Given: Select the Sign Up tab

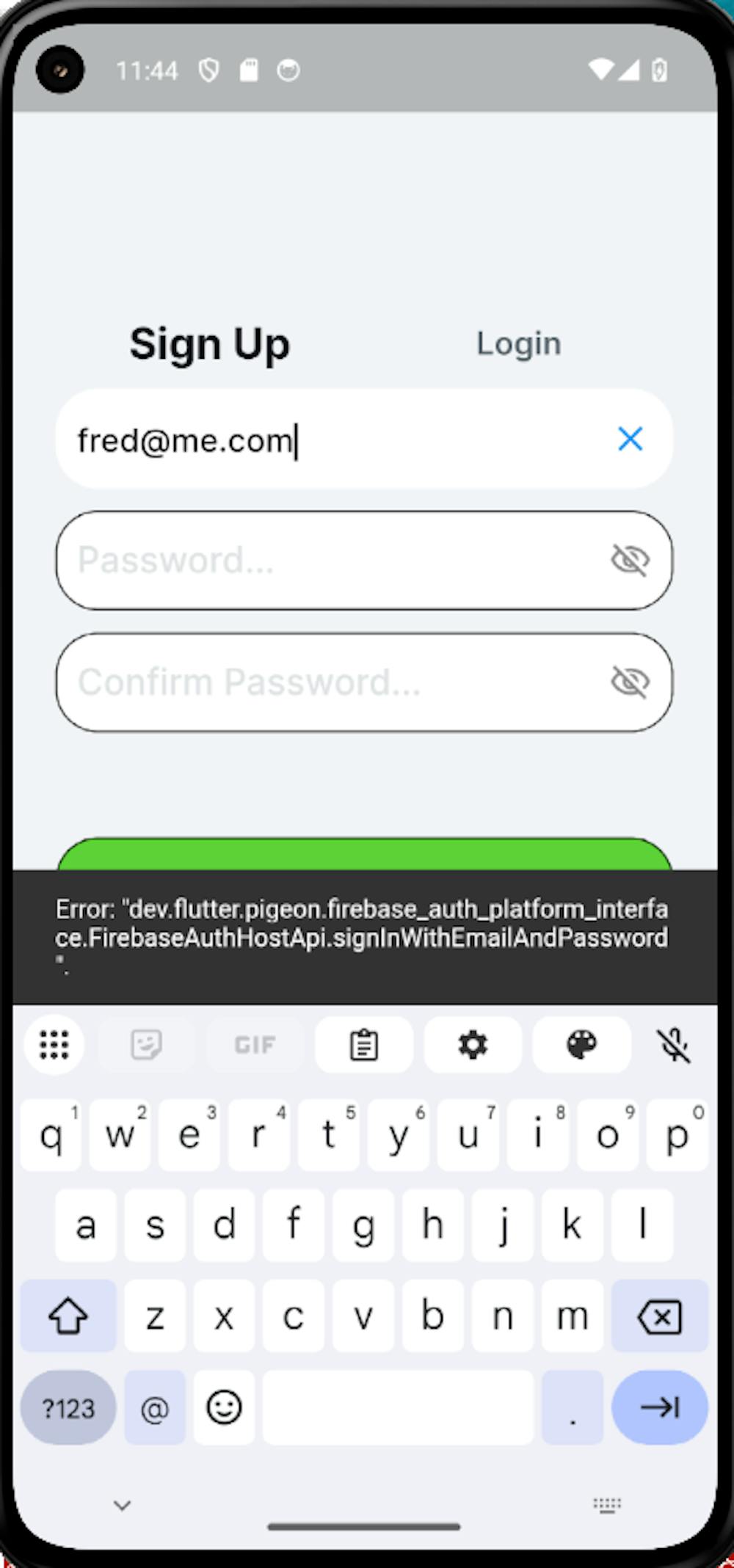Looking at the screenshot, I should [x=210, y=343].
